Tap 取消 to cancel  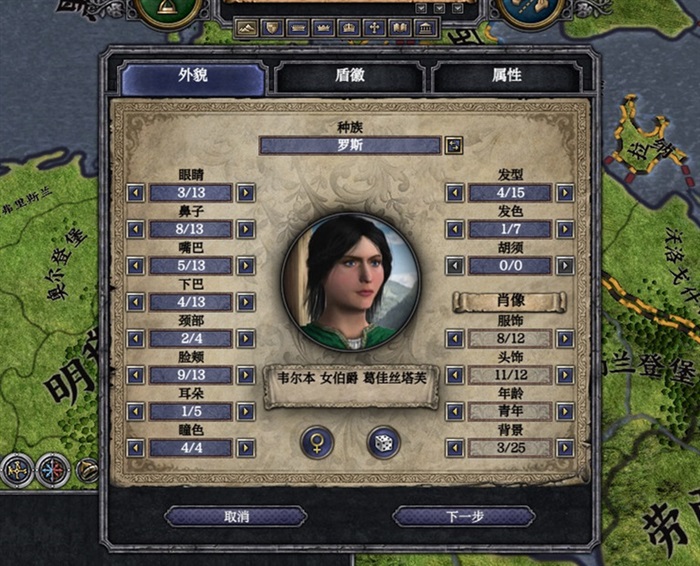click(x=236, y=516)
